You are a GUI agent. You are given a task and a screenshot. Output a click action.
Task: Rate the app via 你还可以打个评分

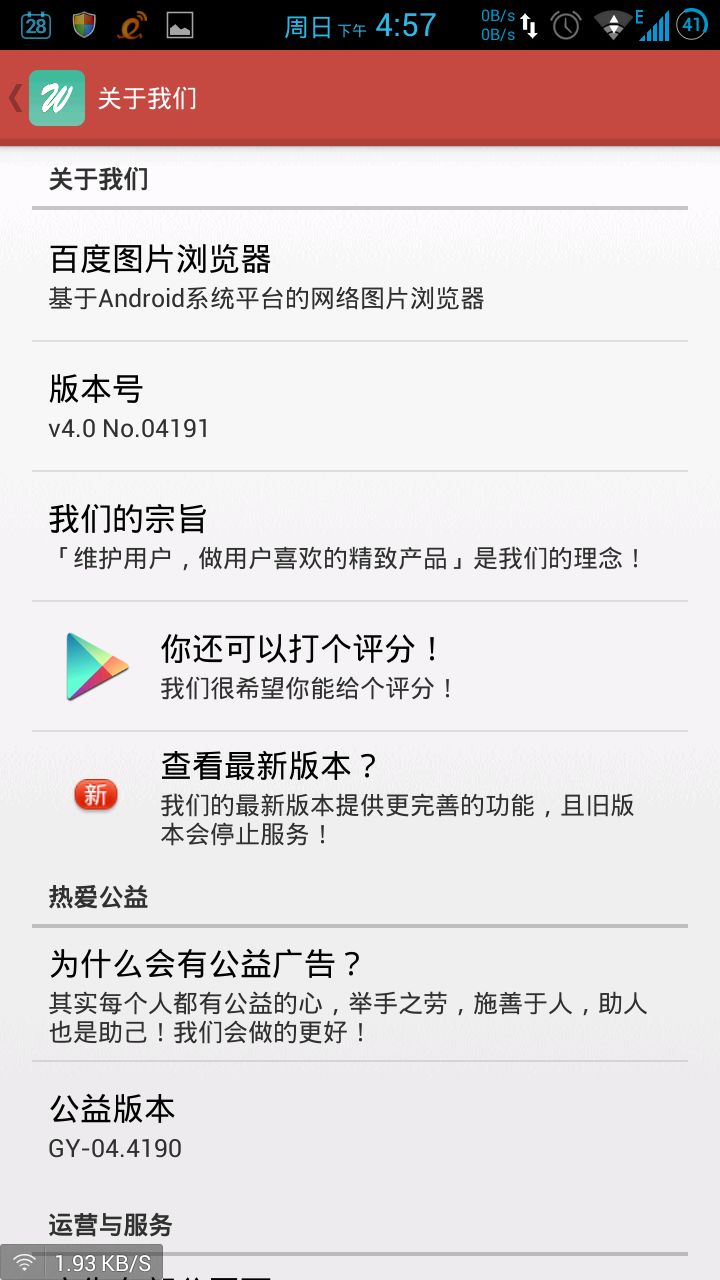(360, 666)
